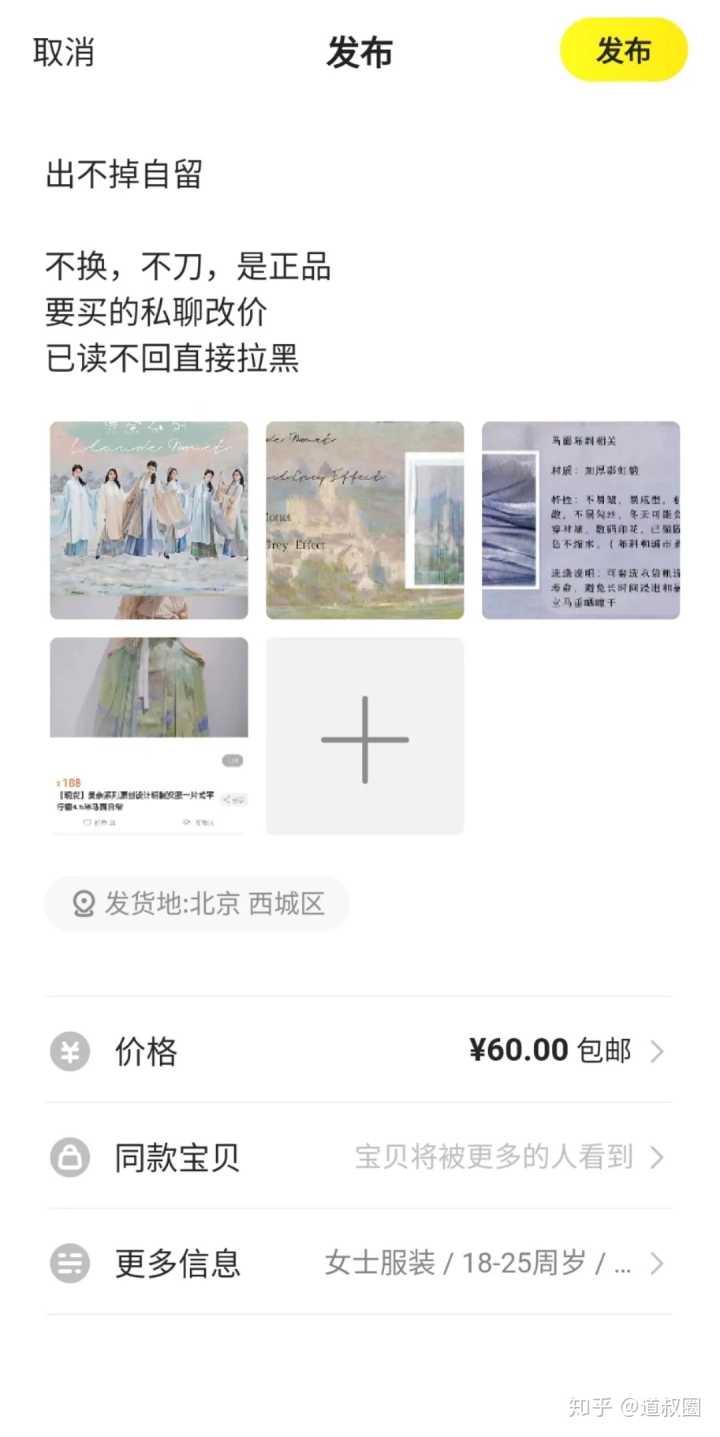Select the 发布 tab title at top

(359, 51)
